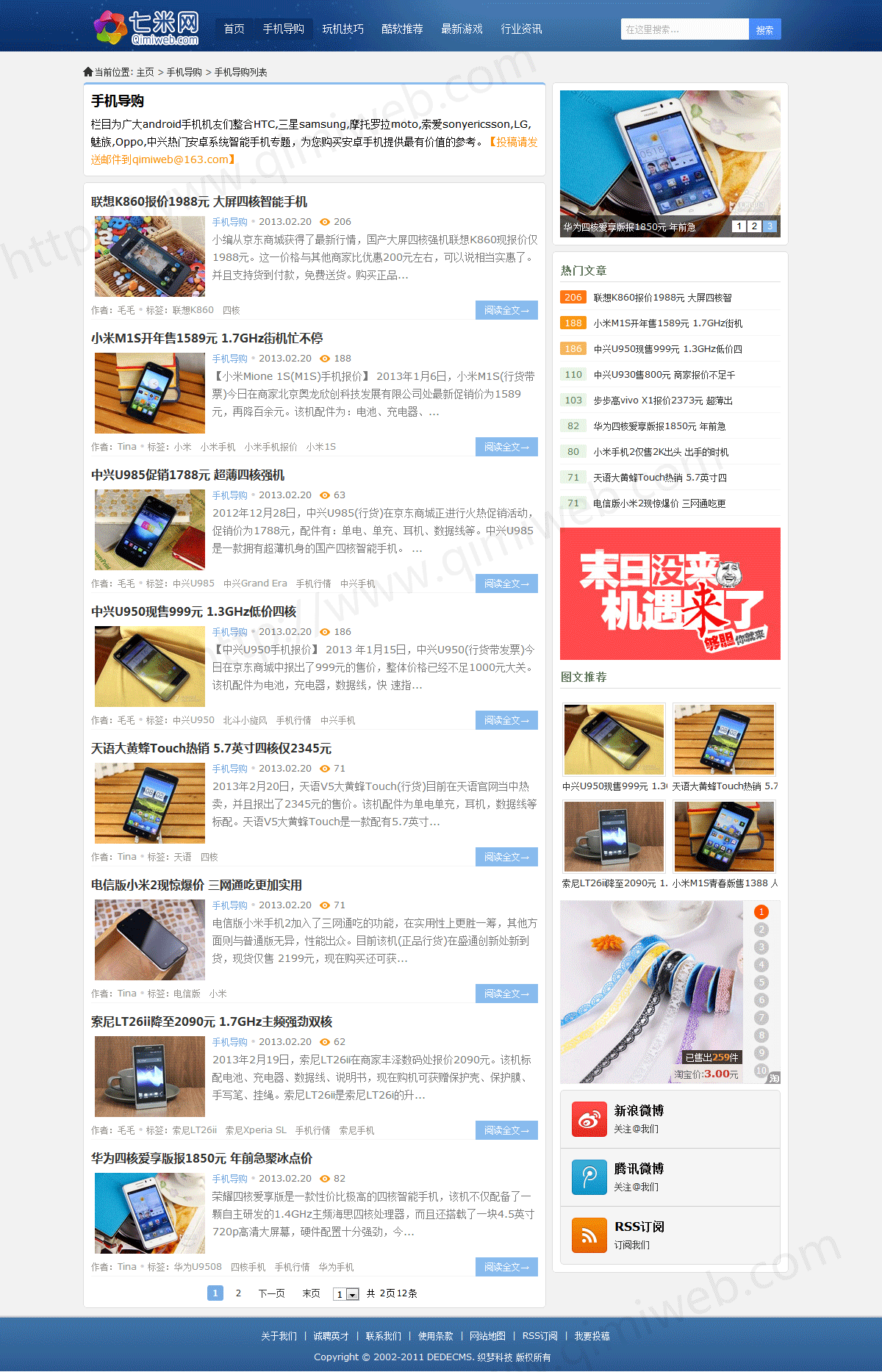Open the 中兴U985促销1788元 article thumbnail
The height and width of the screenshot is (1372, 882).
(x=150, y=529)
